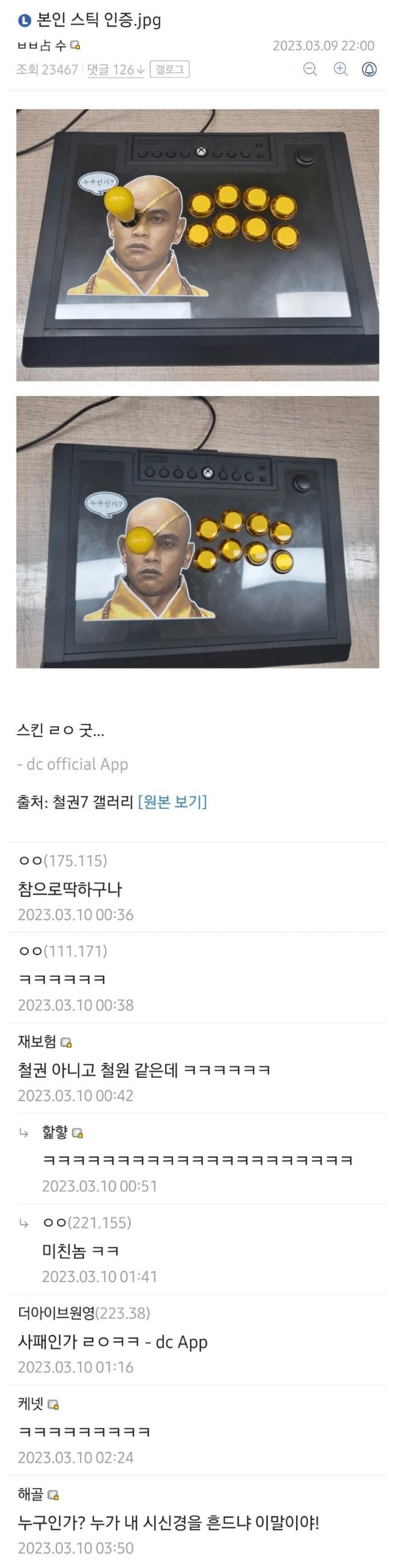
Task: Open the 원본 보기 source link
Action: [172, 801]
